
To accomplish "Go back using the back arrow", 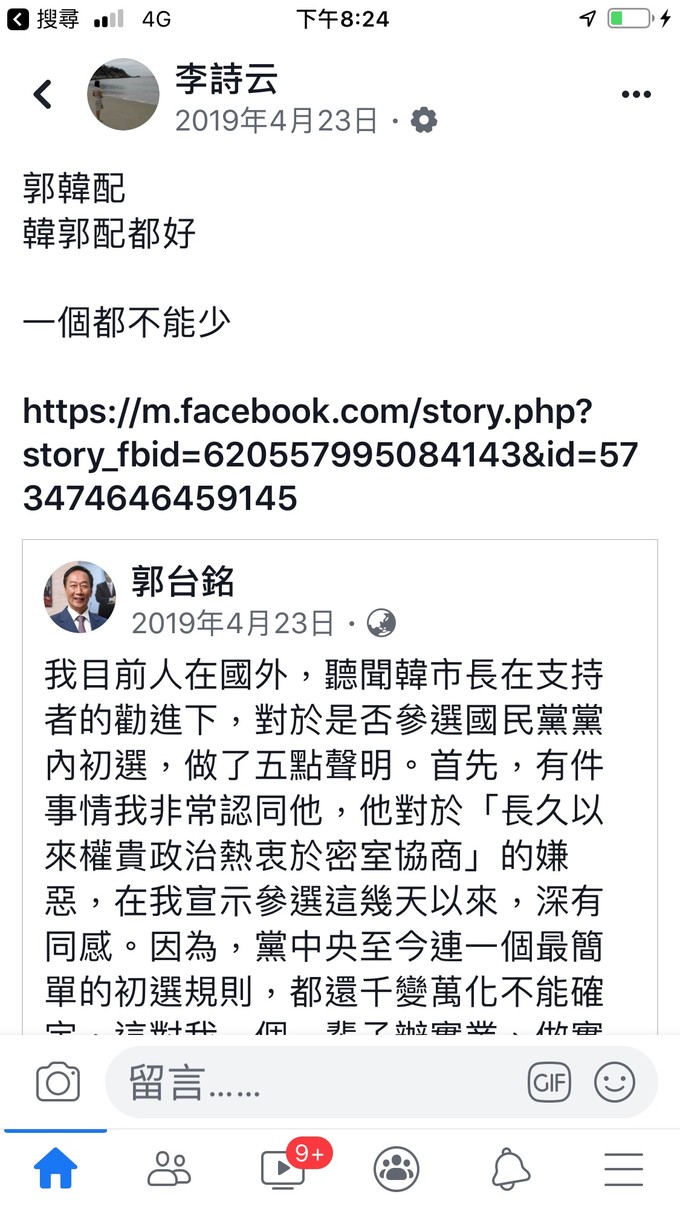I will pyautogui.click(x=42, y=95).
